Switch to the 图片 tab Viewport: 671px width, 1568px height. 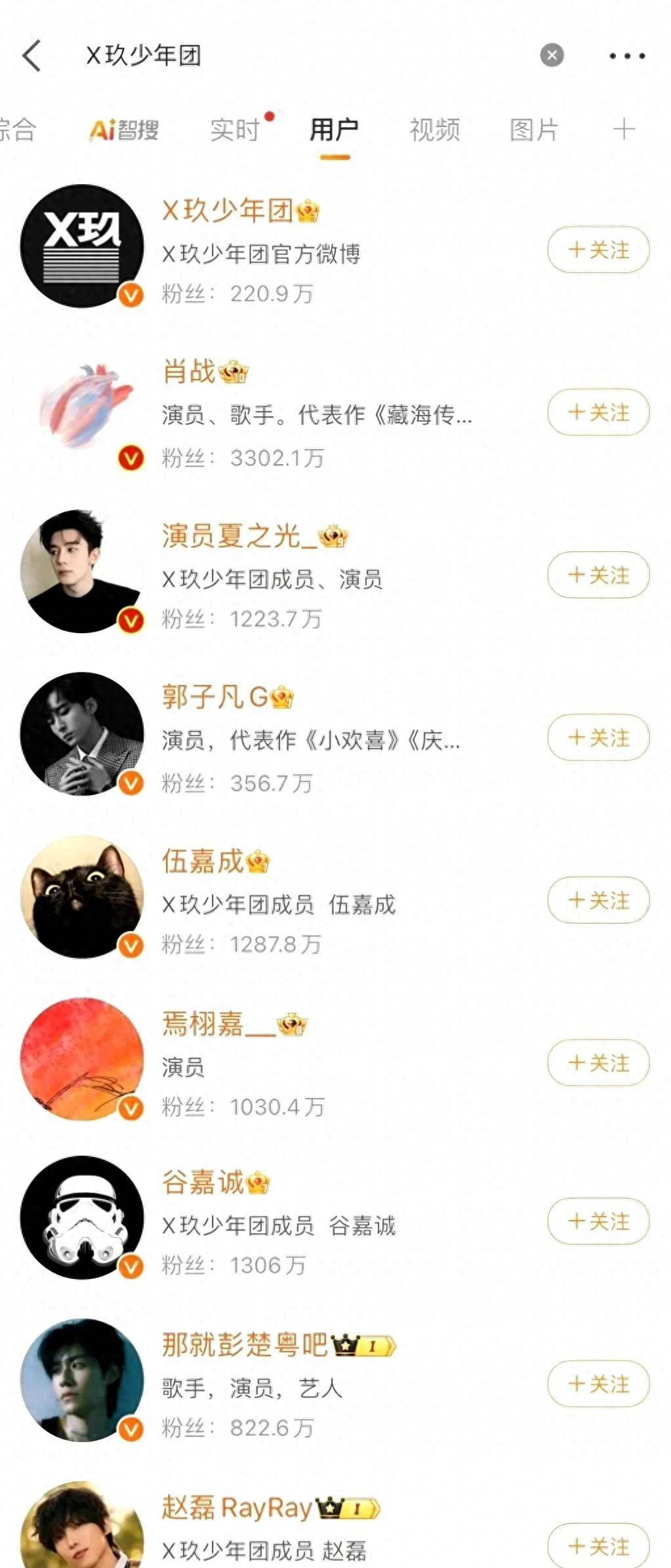tap(534, 129)
